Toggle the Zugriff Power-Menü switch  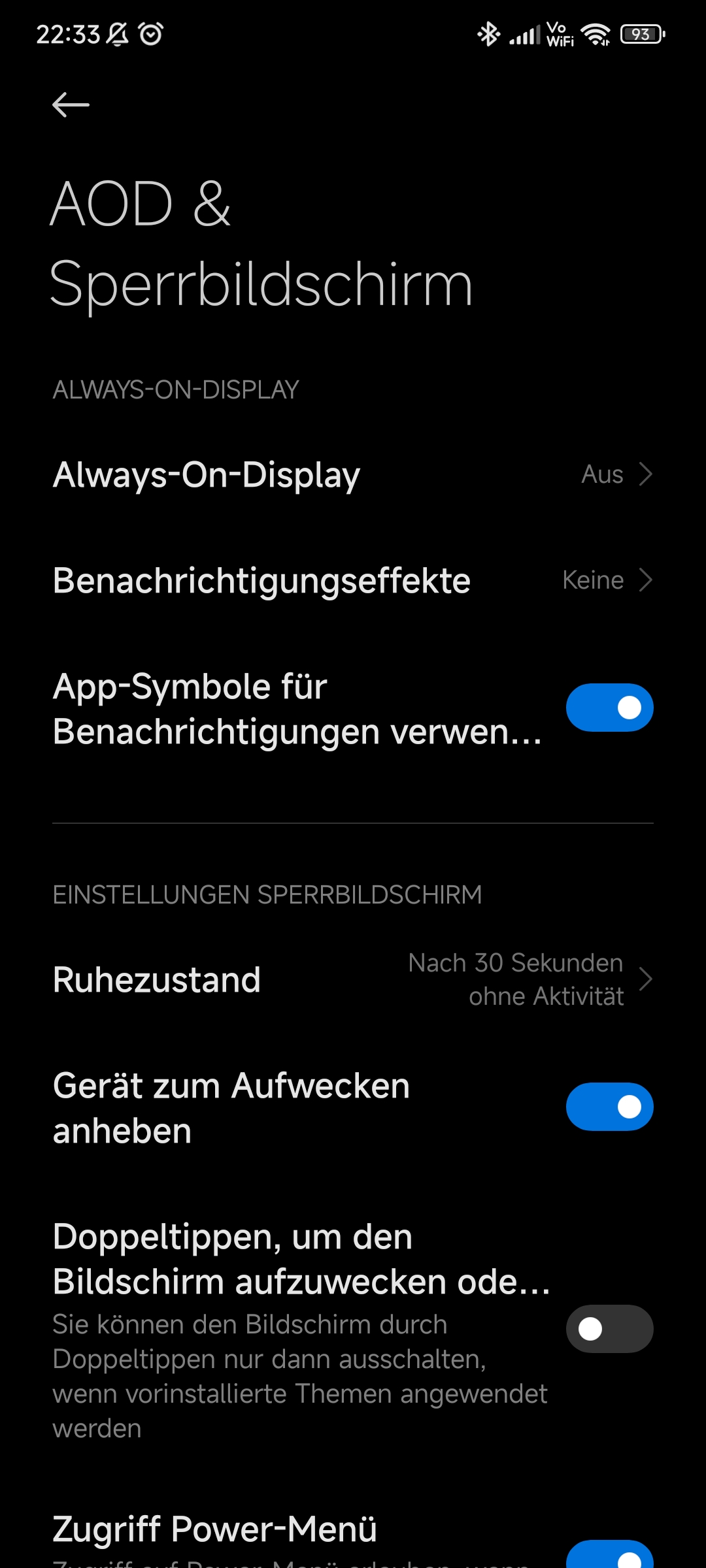[x=609, y=1555]
